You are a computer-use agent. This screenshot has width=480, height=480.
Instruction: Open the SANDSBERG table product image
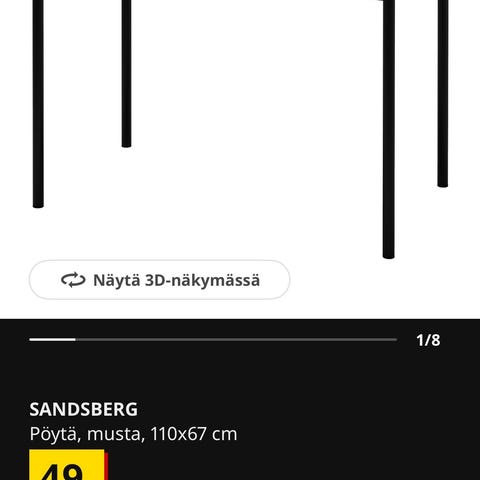pos(240,129)
